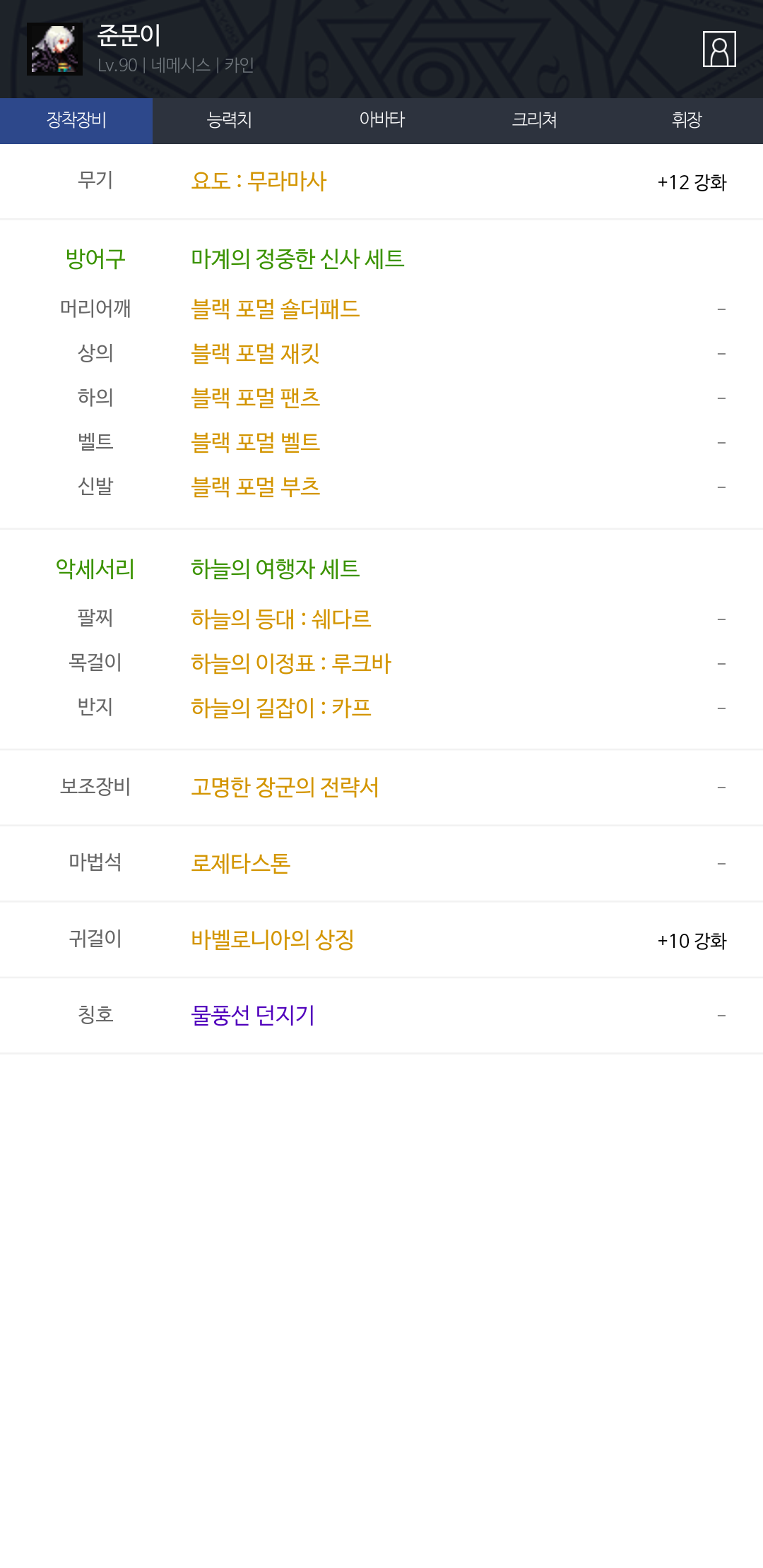Switch to the 능력치 tab
Screen dimensions: 763x1568
pos(229,121)
